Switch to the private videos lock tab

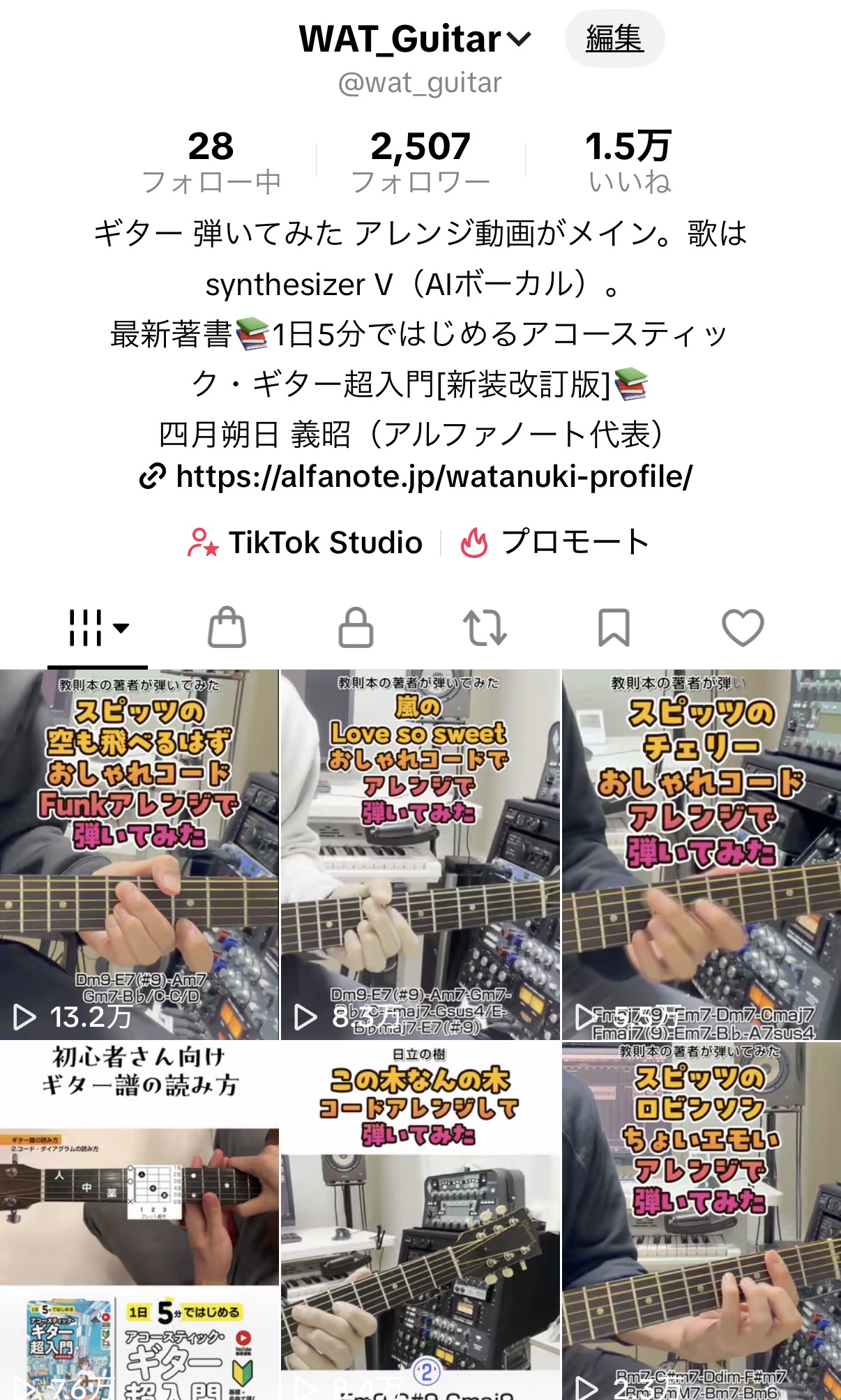[x=356, y=628]
